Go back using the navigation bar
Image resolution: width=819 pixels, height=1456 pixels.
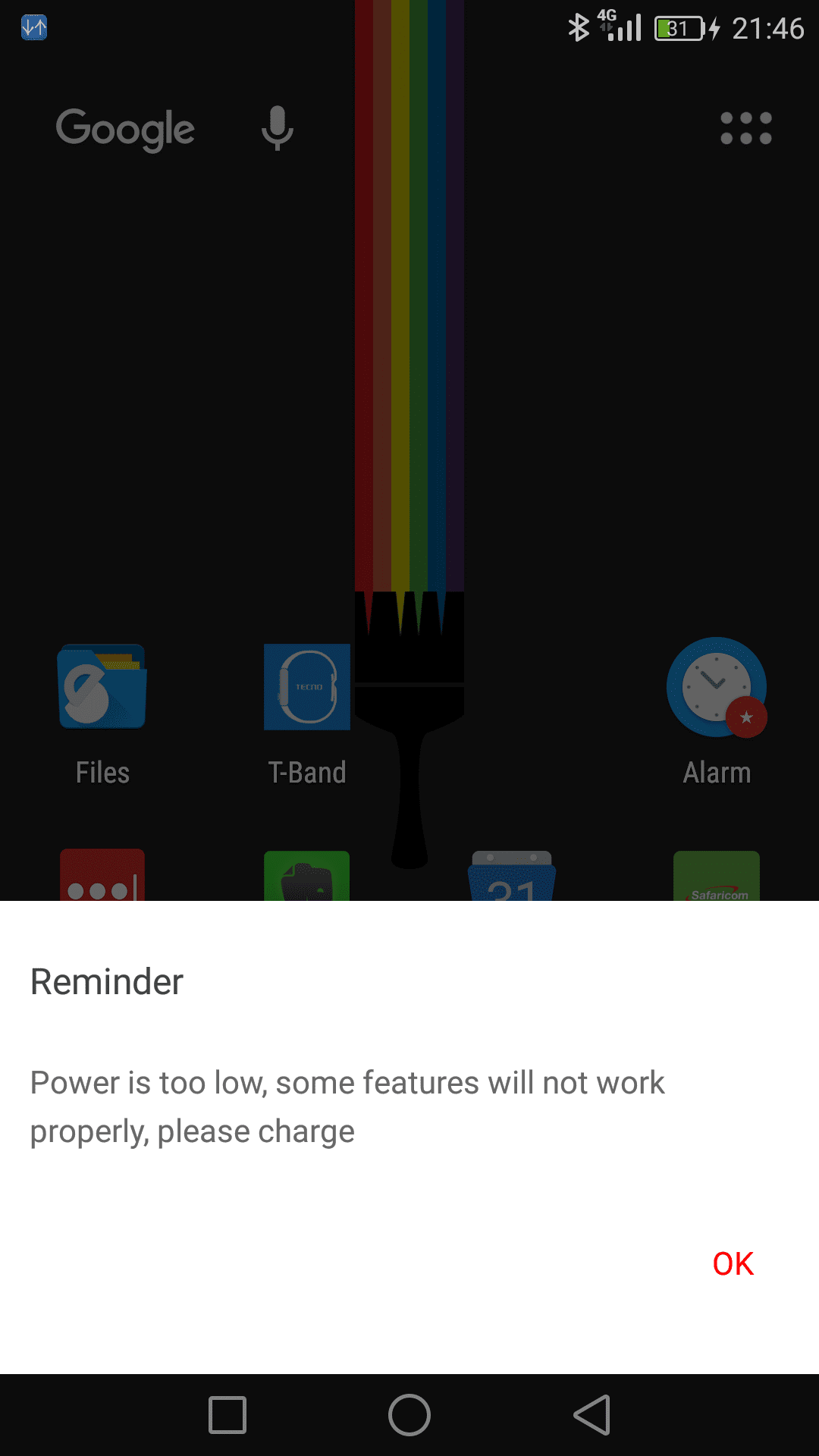point(592,1415)
